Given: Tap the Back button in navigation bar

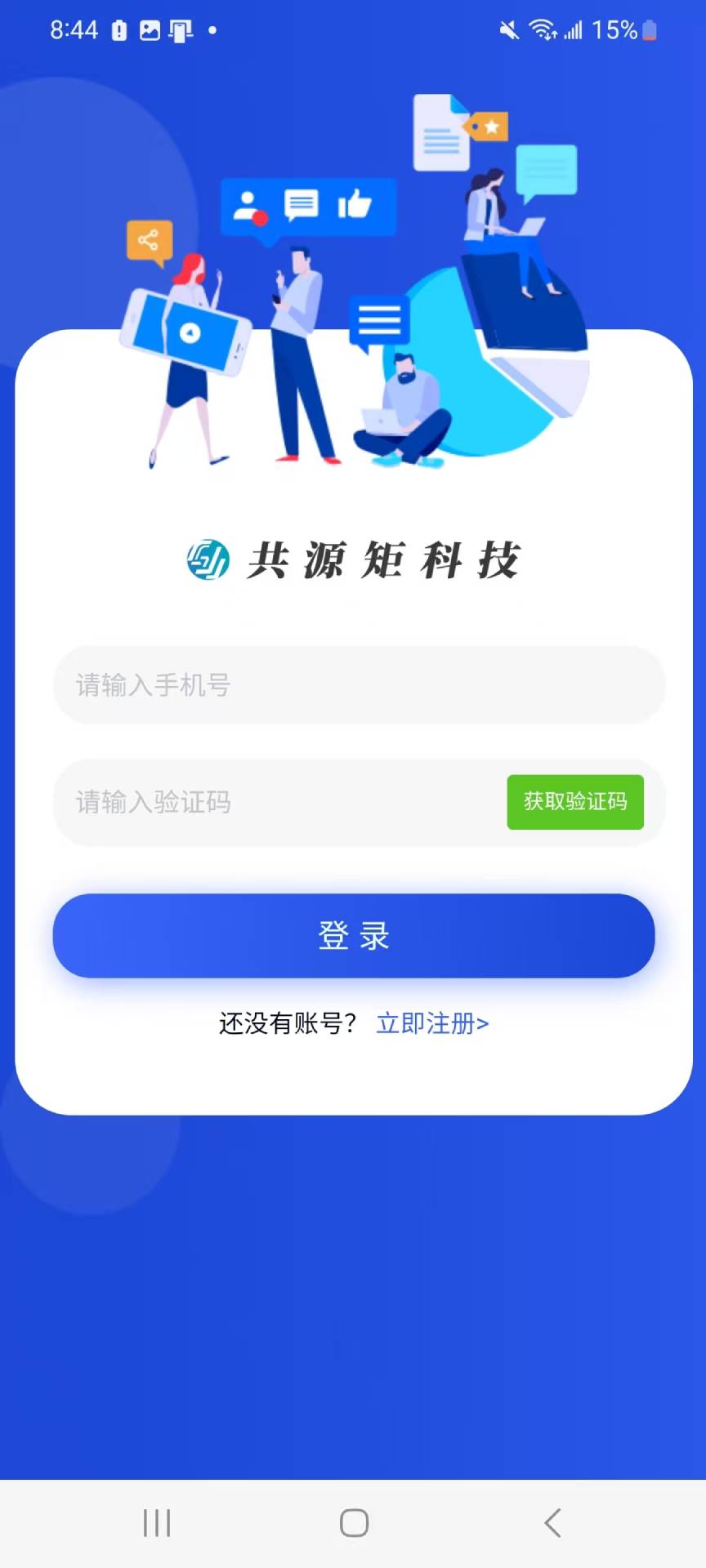Looking at the screenshot, I should [550, 1521].
